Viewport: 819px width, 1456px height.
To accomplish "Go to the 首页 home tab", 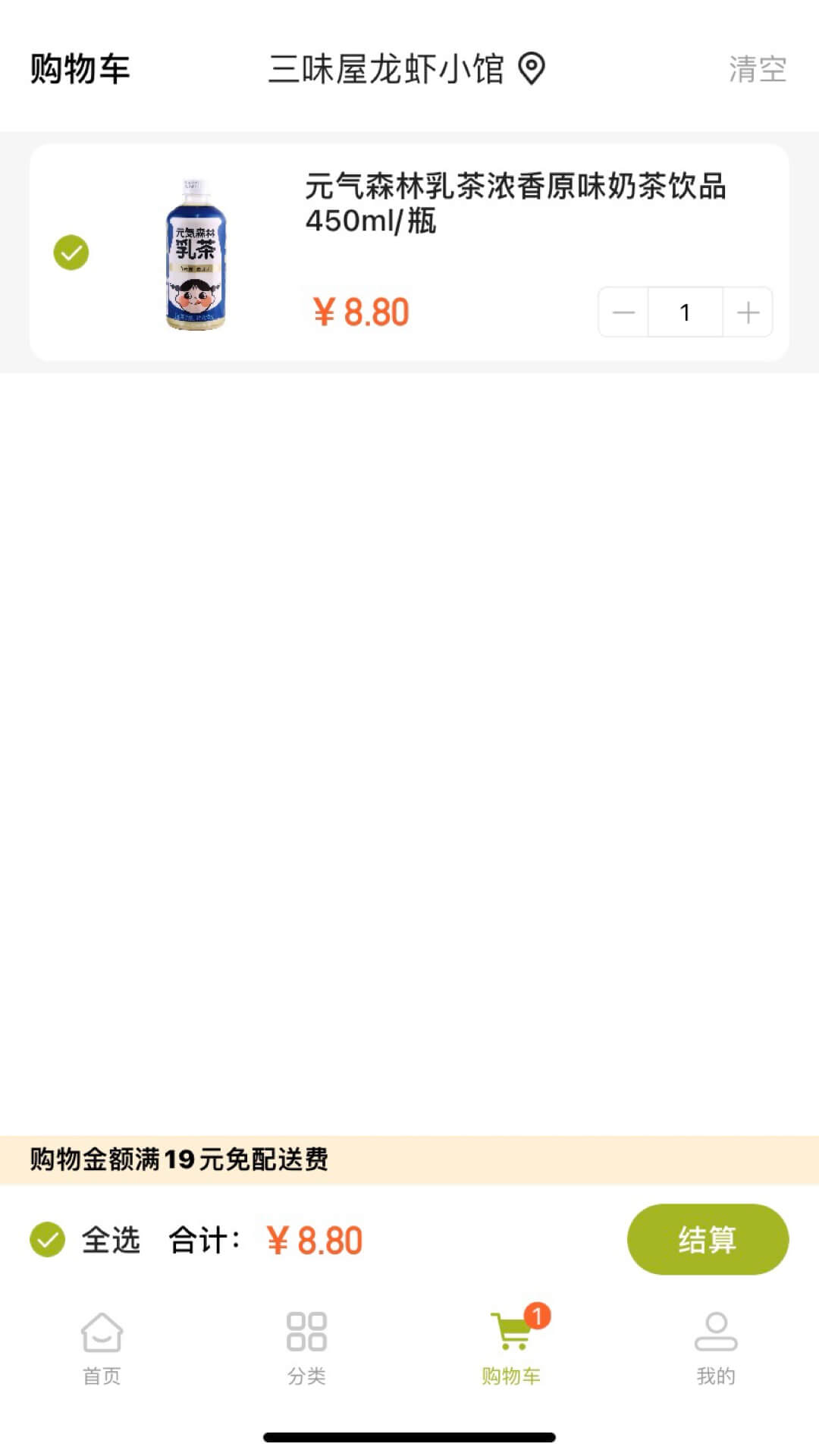I will pos(102,1348).
